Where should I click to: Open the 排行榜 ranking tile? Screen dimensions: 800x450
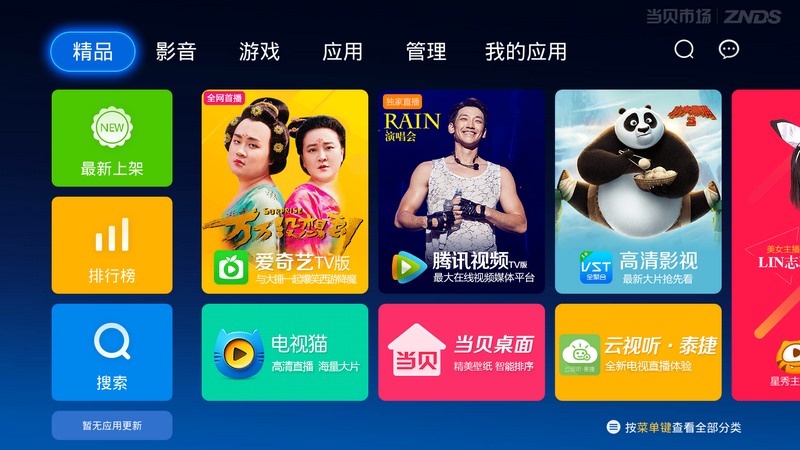tap(112, 245)
